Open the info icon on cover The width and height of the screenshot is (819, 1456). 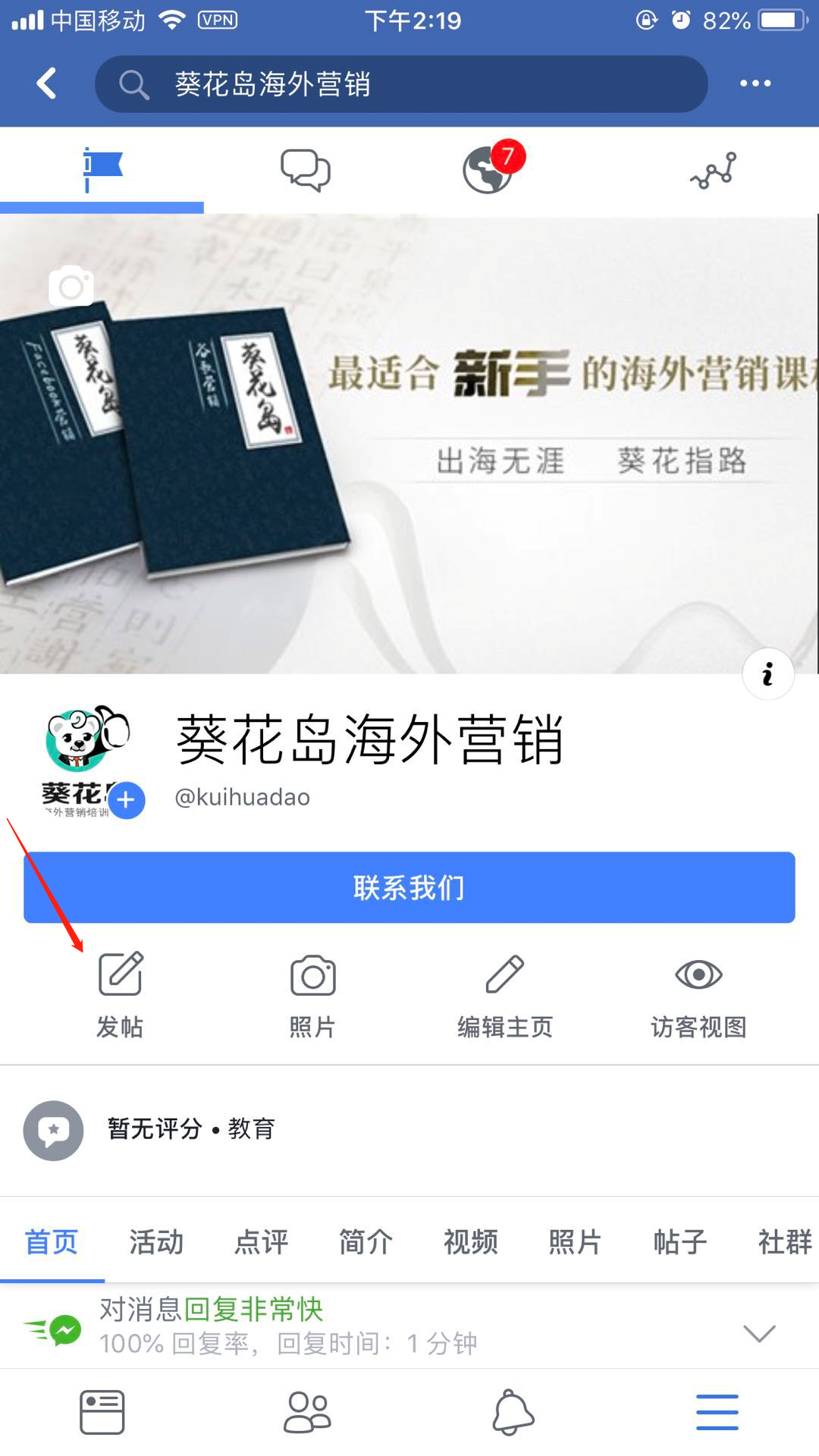tap(767, 673)
